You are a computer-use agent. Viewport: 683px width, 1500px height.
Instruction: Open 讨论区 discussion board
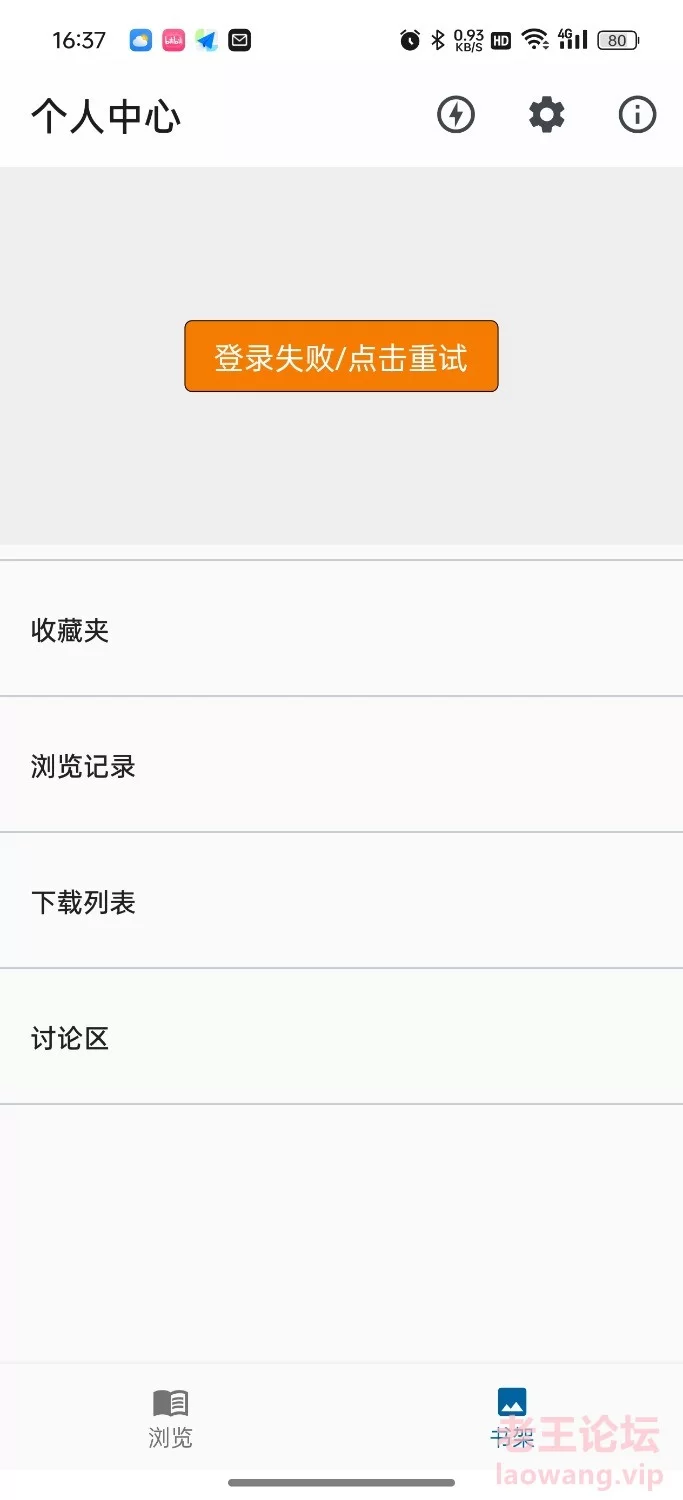coord(341,1037)
